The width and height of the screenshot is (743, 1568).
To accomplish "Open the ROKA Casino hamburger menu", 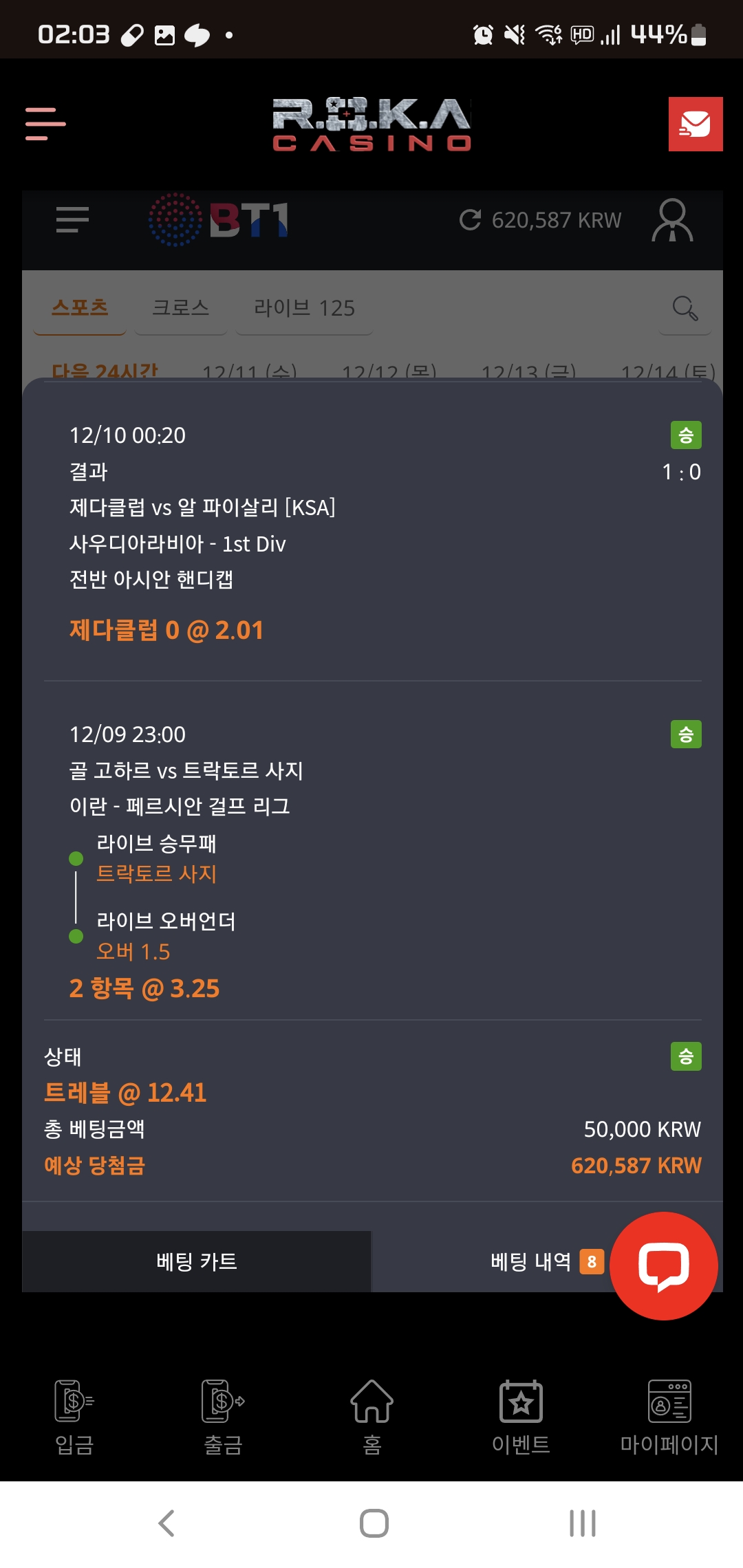I will pos(45,124).
